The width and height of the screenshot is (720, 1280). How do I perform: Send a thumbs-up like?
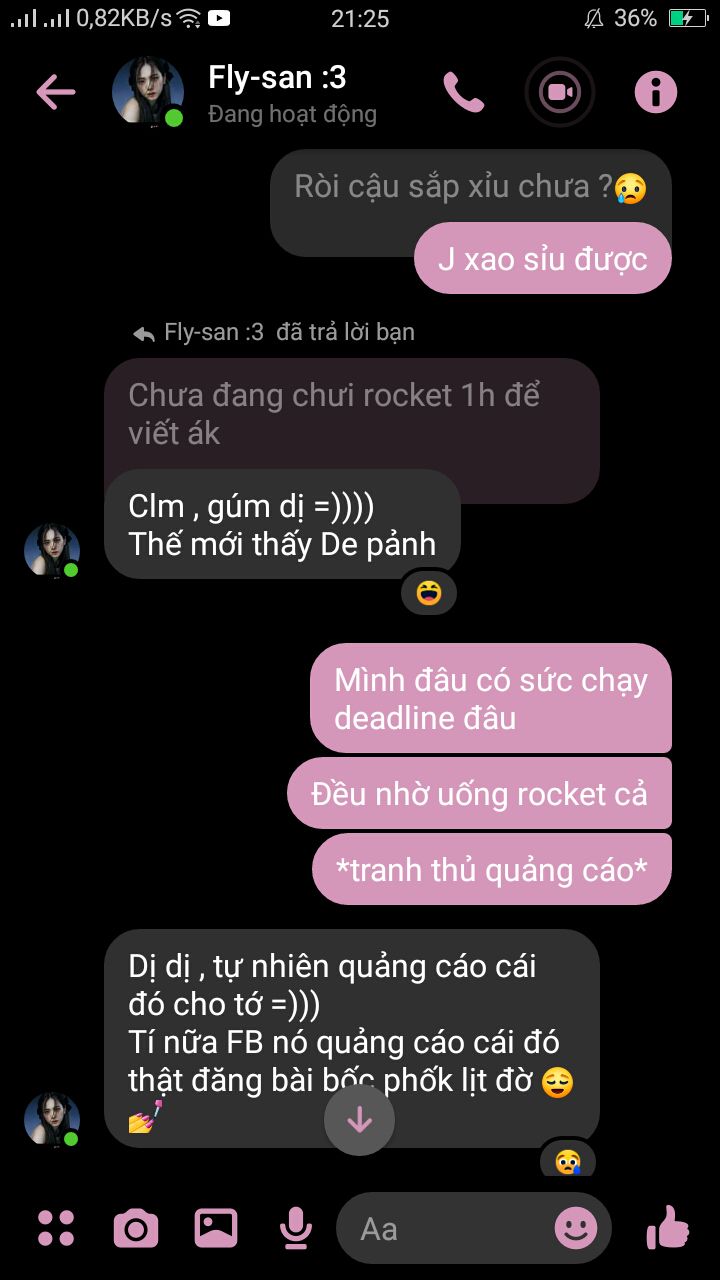pos(667,1227)
